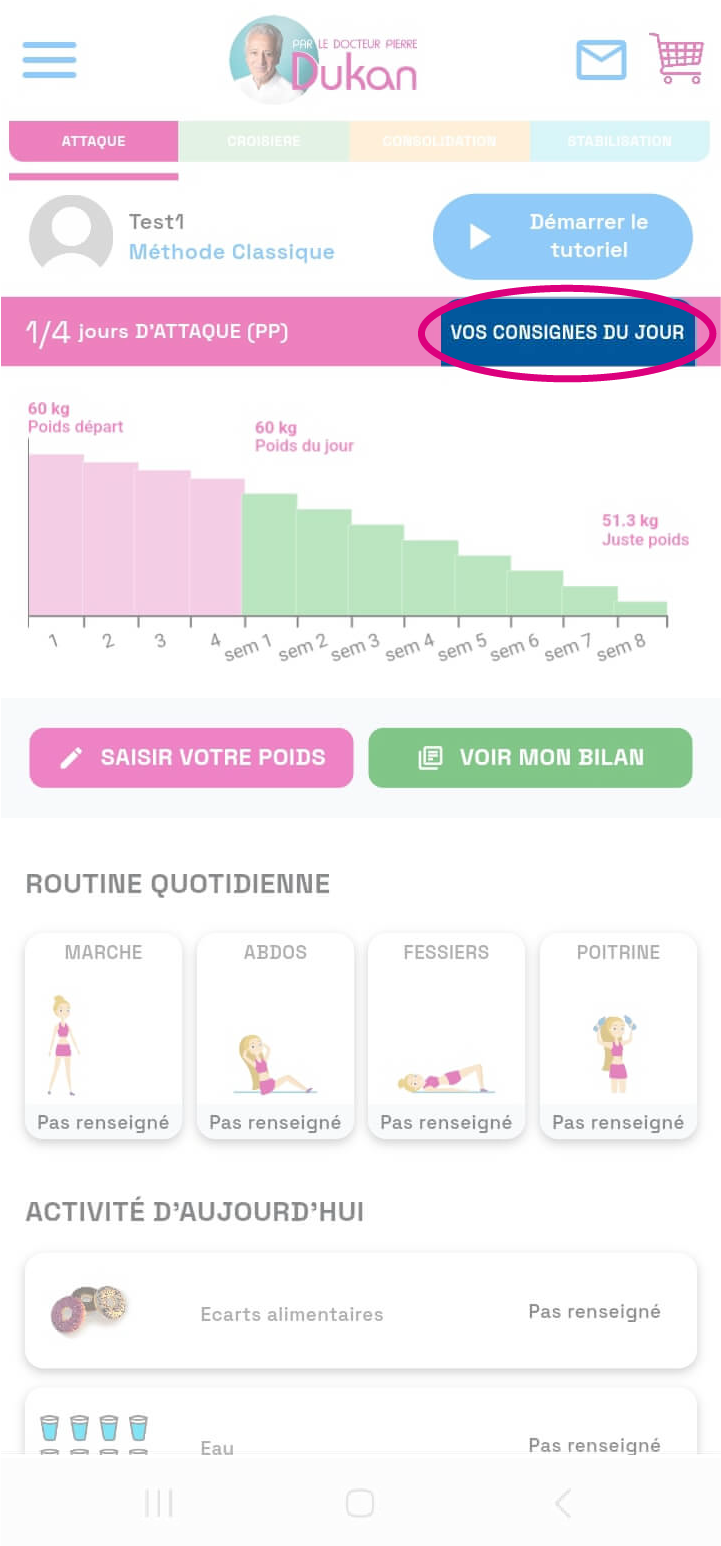
Task: Select the Abdos exercise card
Action: [x=275, y=1035]
